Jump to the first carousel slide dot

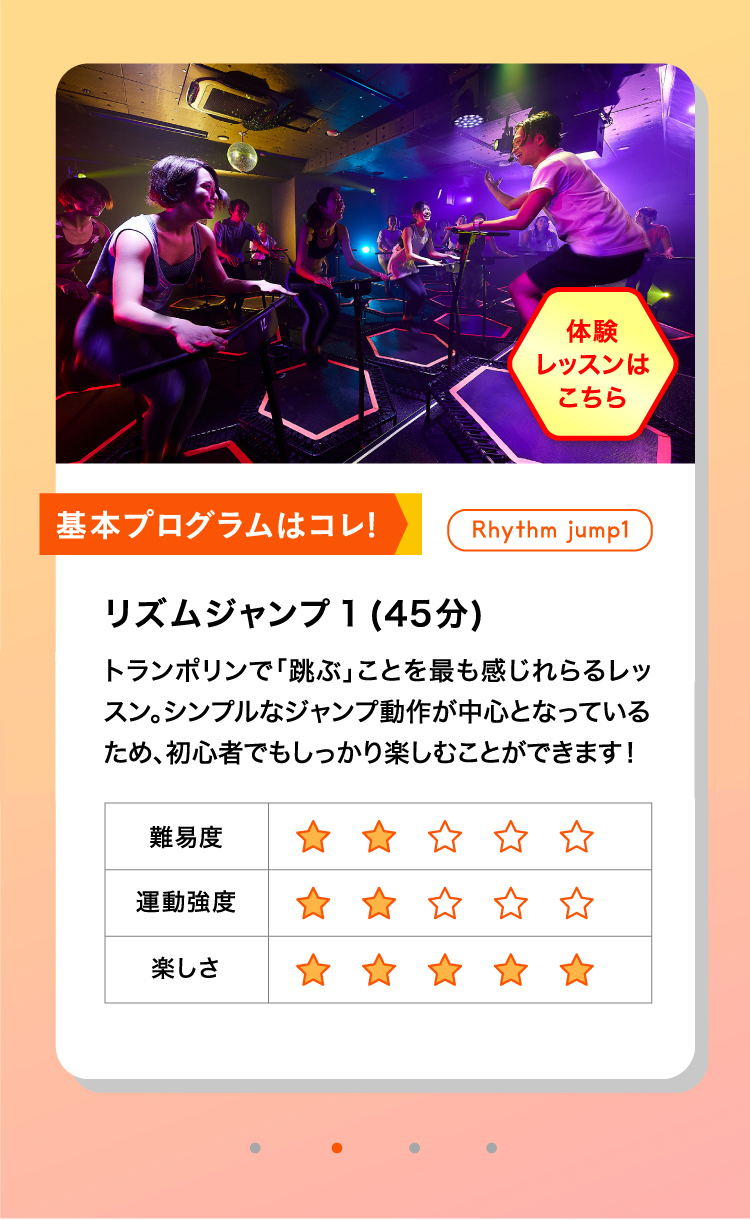point(256,1148)
